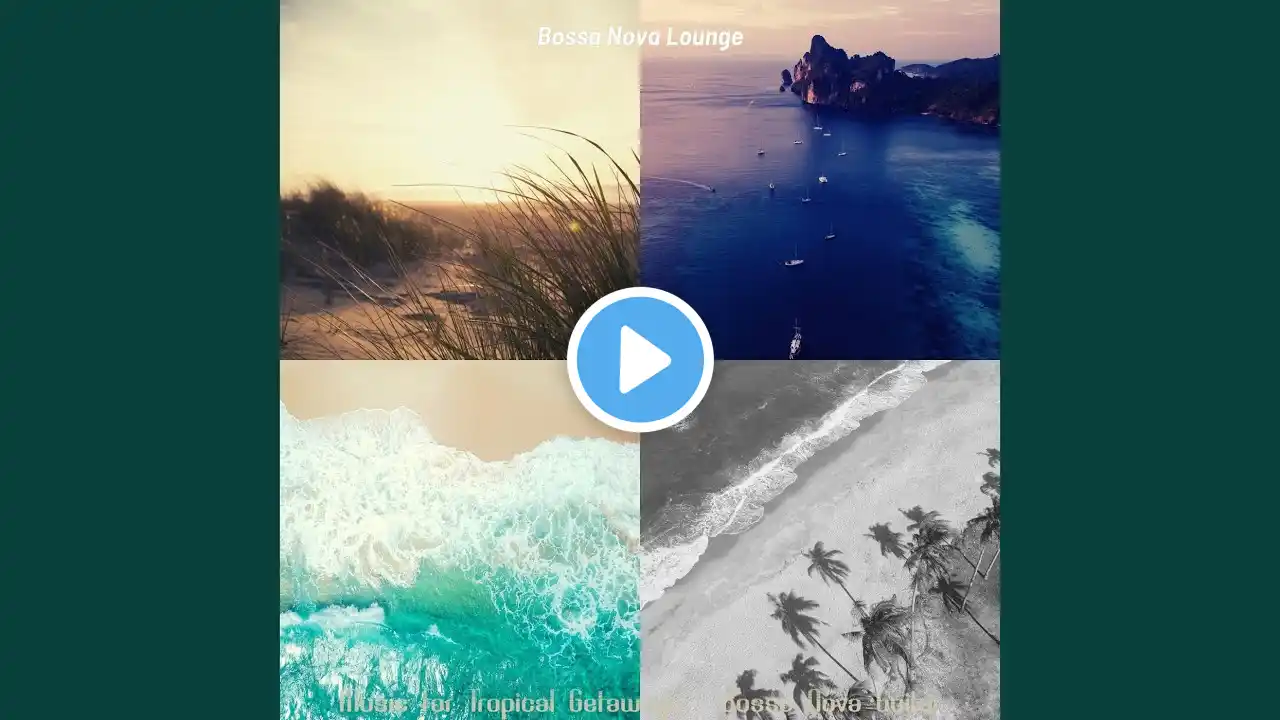Play the Bossa Nova Lounge video
1280x720 pixels.
(x=640, y=360)
